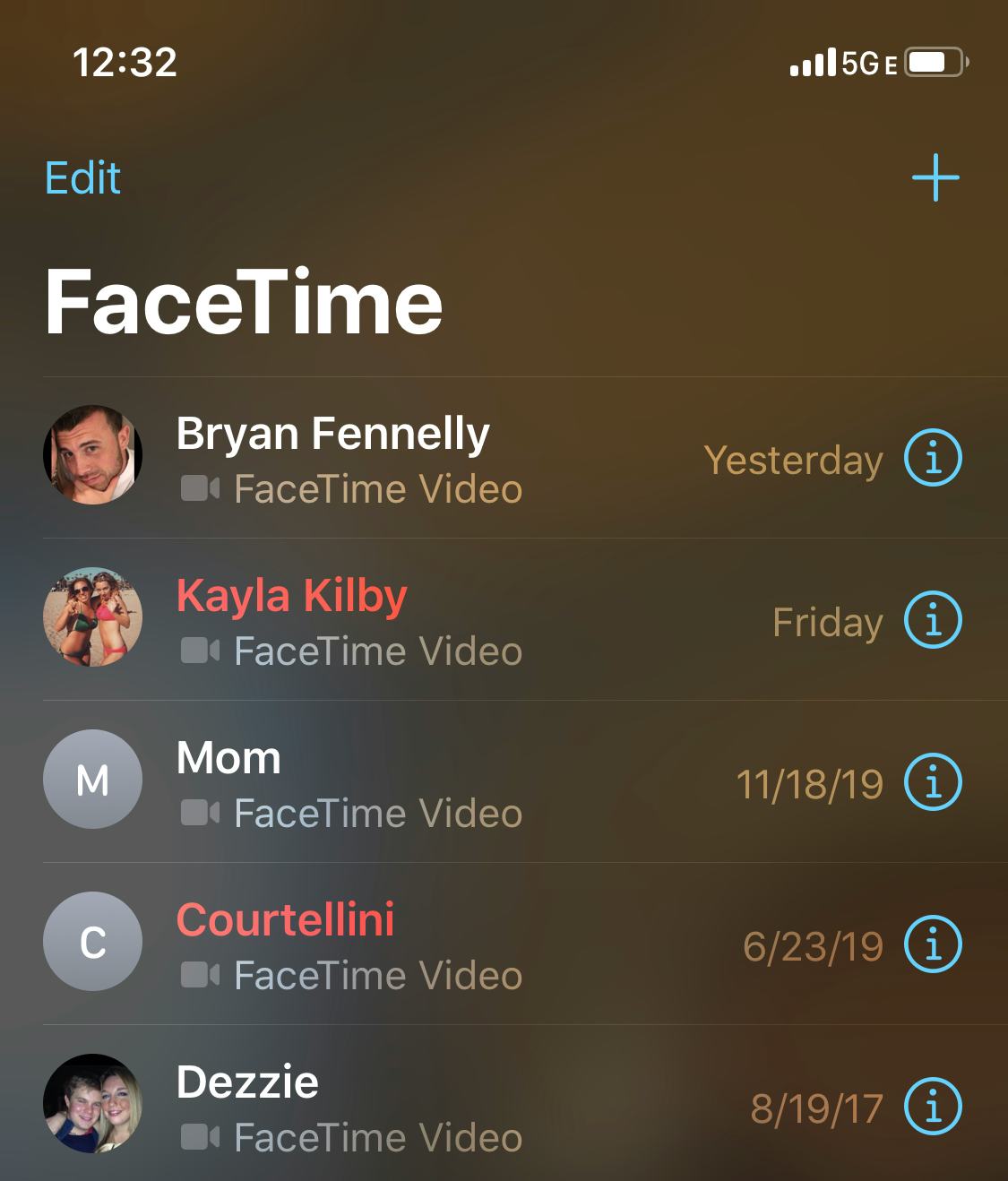Tap Mom's monogram avatar circle
Viewport: 1008px width, 1181px height.
click(92, 780)
